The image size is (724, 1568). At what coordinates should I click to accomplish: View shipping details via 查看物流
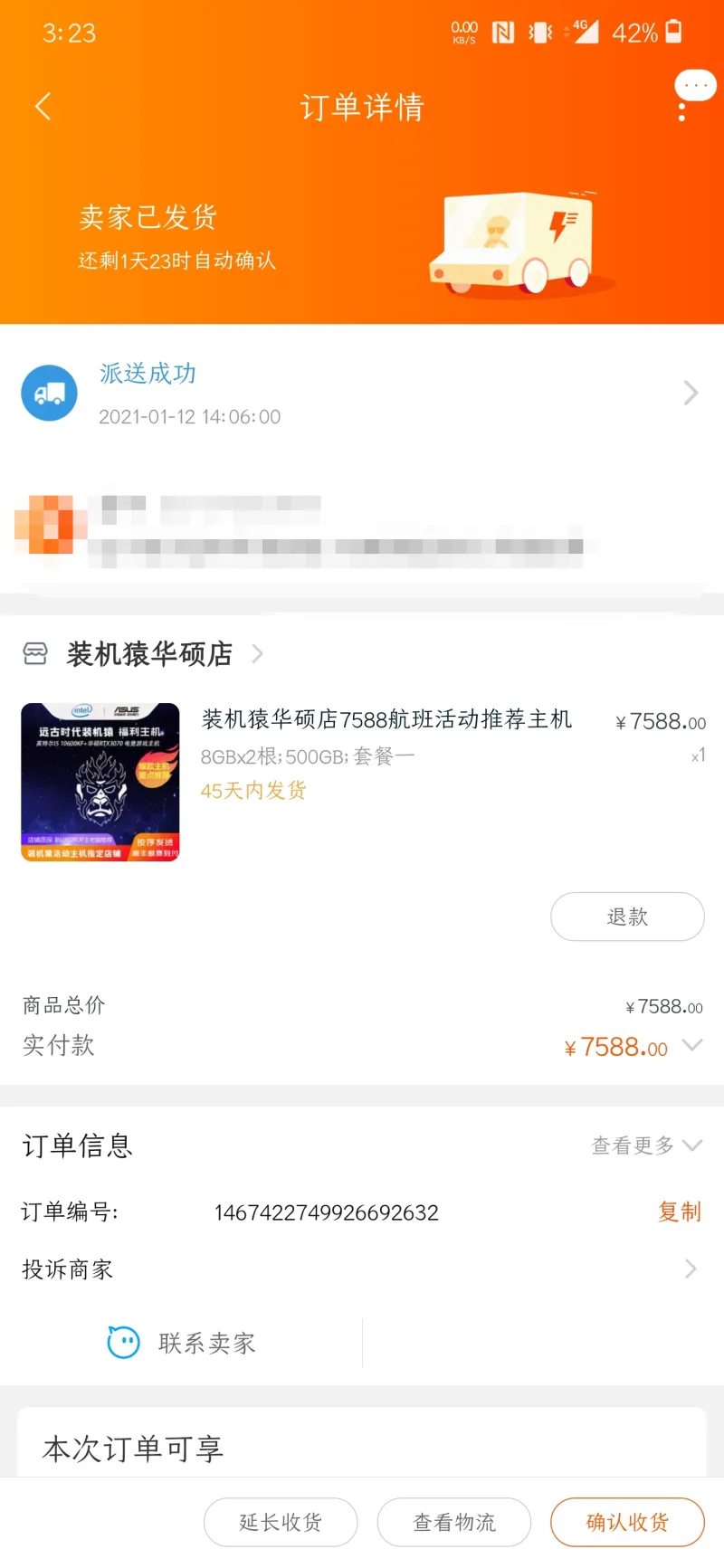click(x=454, y=1522)
